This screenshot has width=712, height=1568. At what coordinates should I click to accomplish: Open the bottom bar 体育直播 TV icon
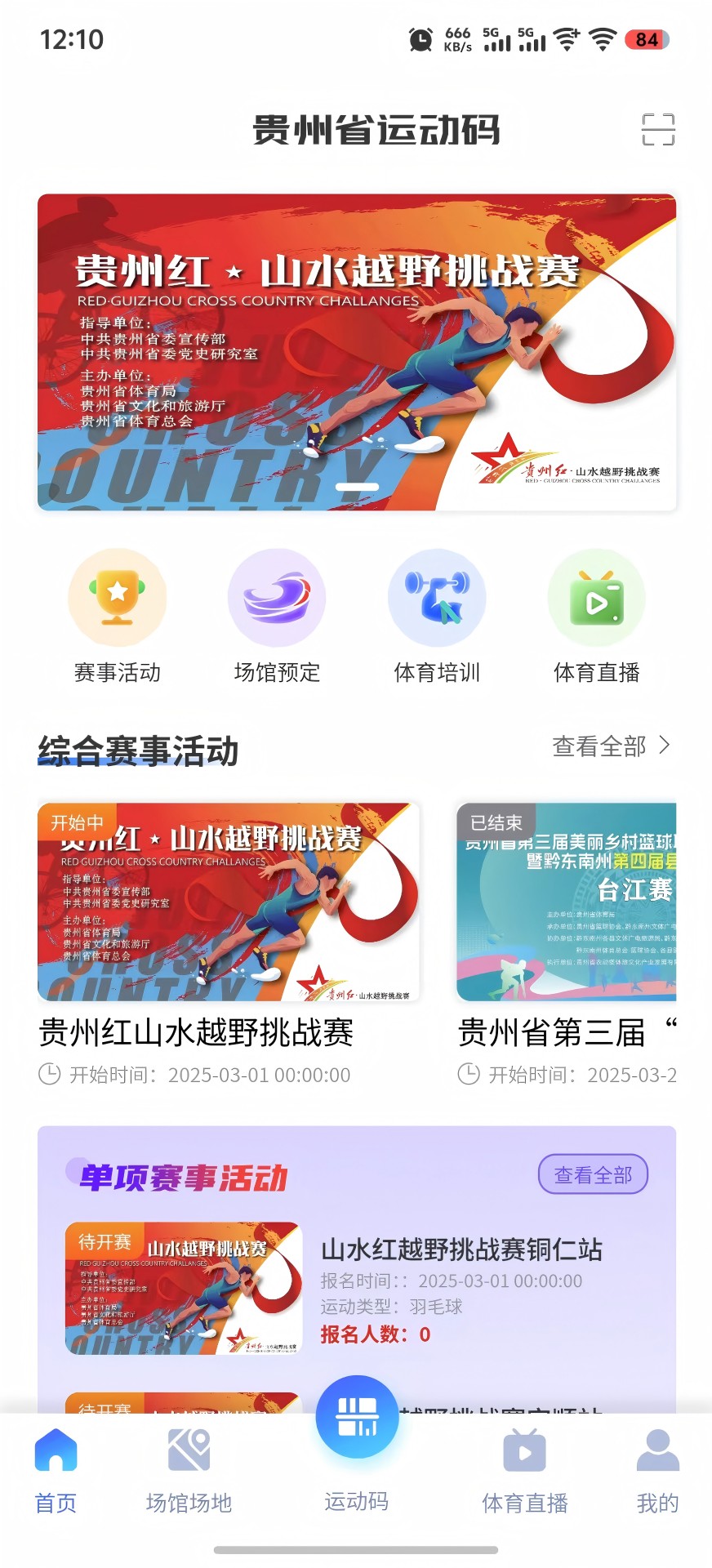(x=523, y=1453)
